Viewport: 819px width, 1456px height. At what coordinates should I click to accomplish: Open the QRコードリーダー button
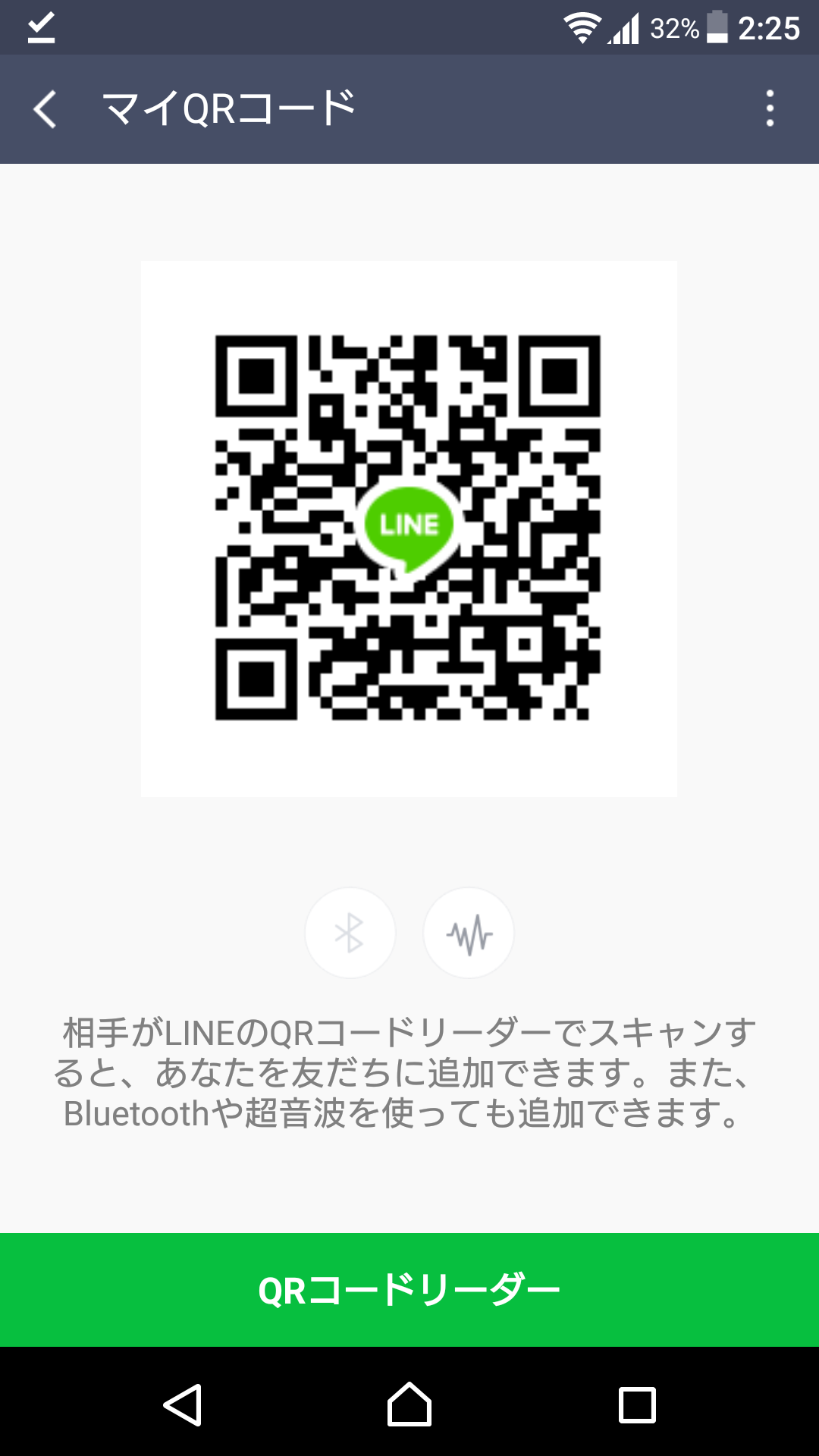pos(409,1290)
